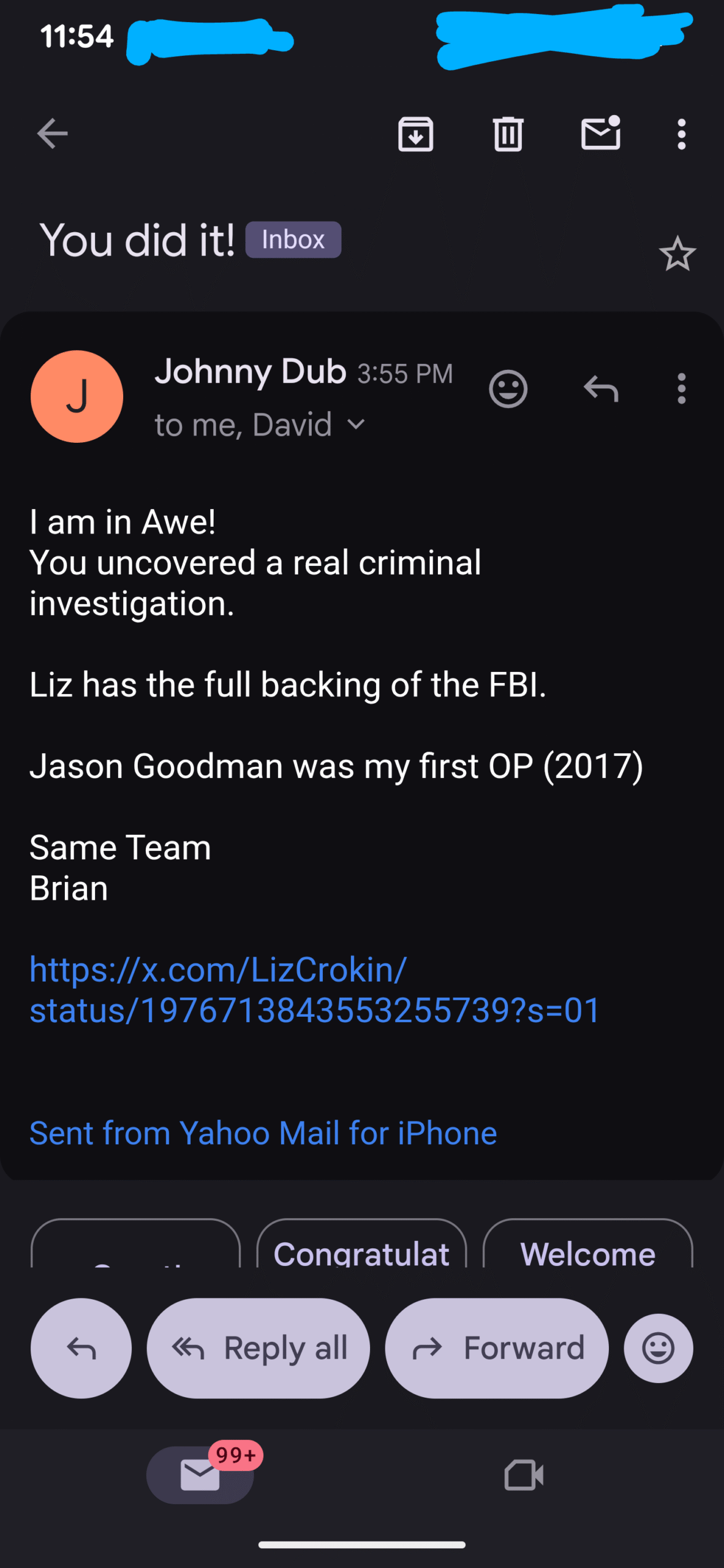This screenshot has width=724, height=1568.
Task: Open the message options three-dot menu
Action: tap(681, 388)
